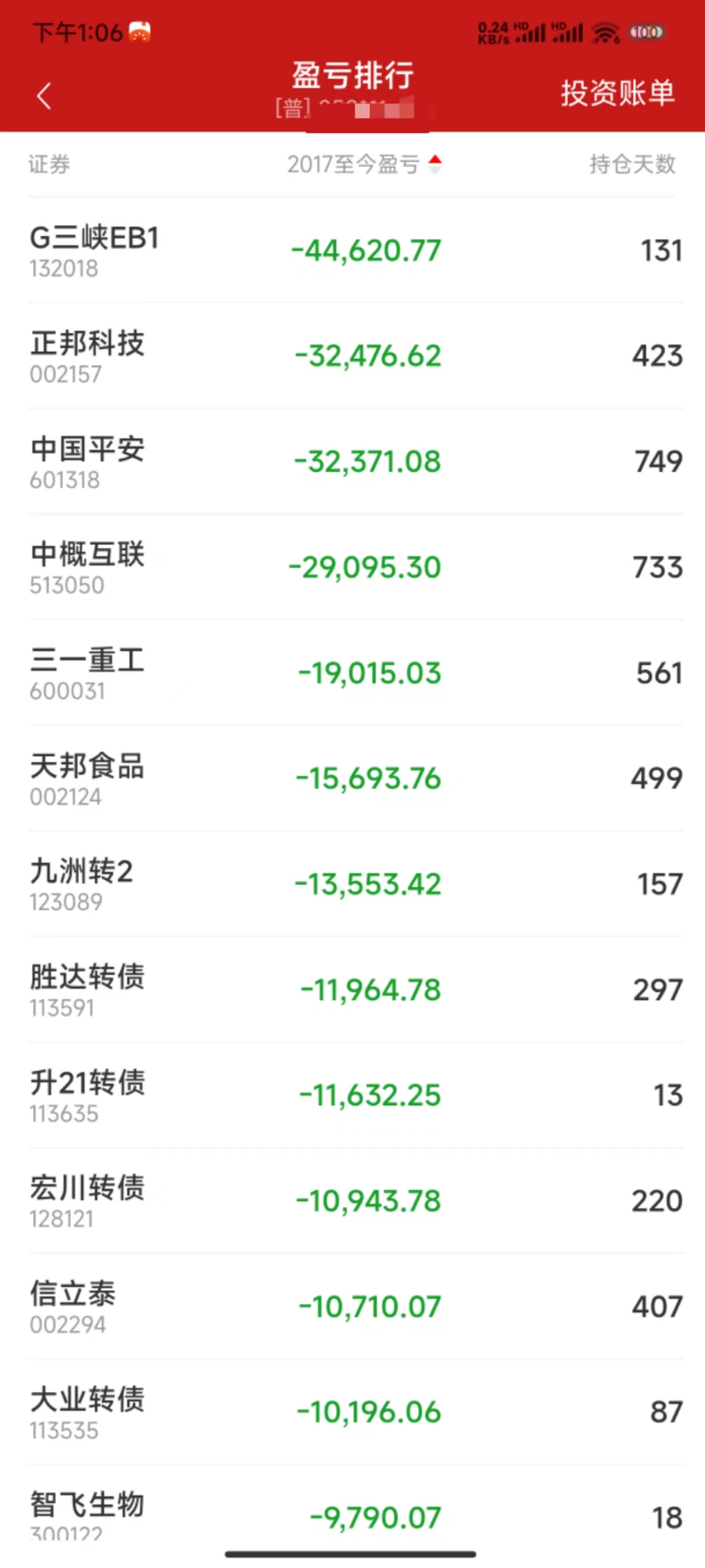
Task: Select the 中国平安 row
Action: tap(353, 461)
